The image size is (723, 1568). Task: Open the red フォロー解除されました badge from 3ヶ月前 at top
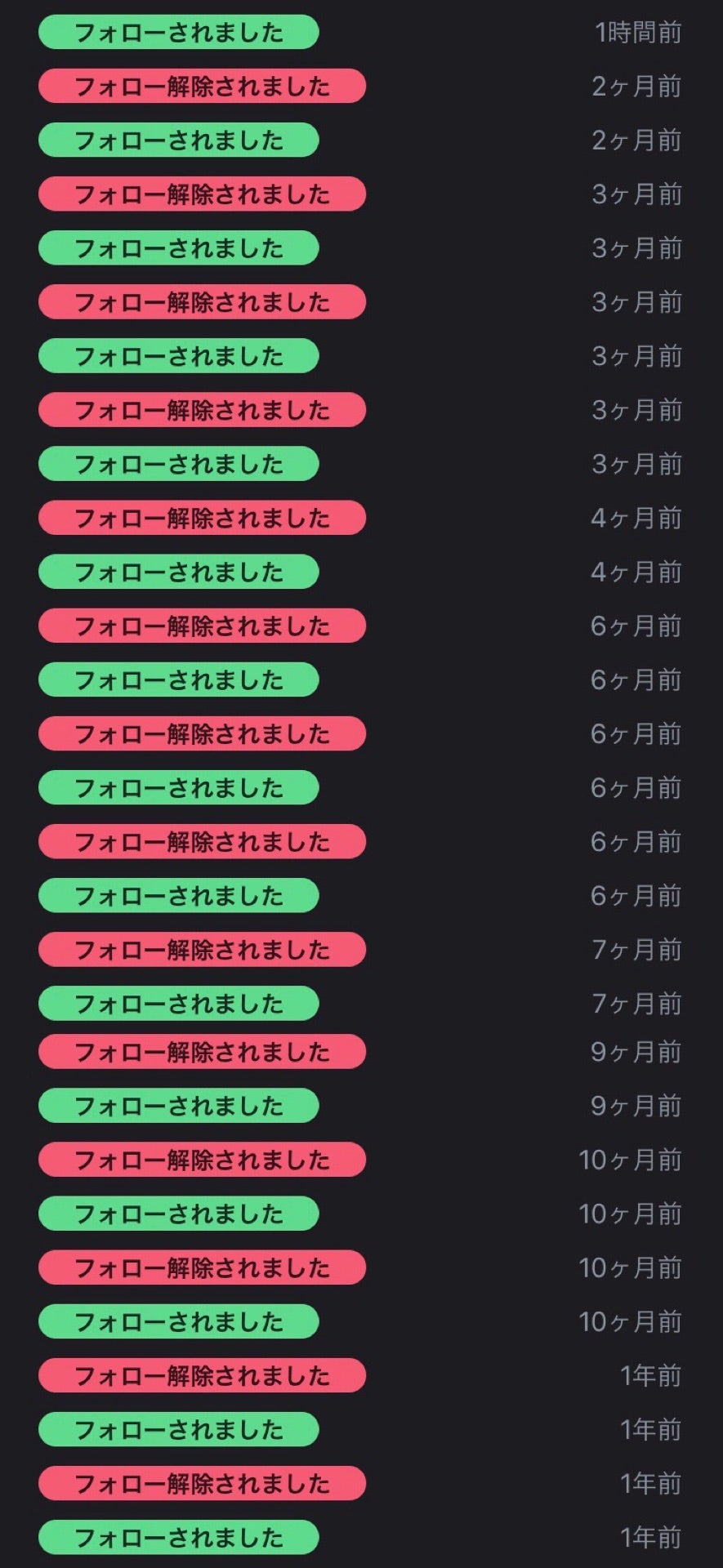click(x=201, y=194)
